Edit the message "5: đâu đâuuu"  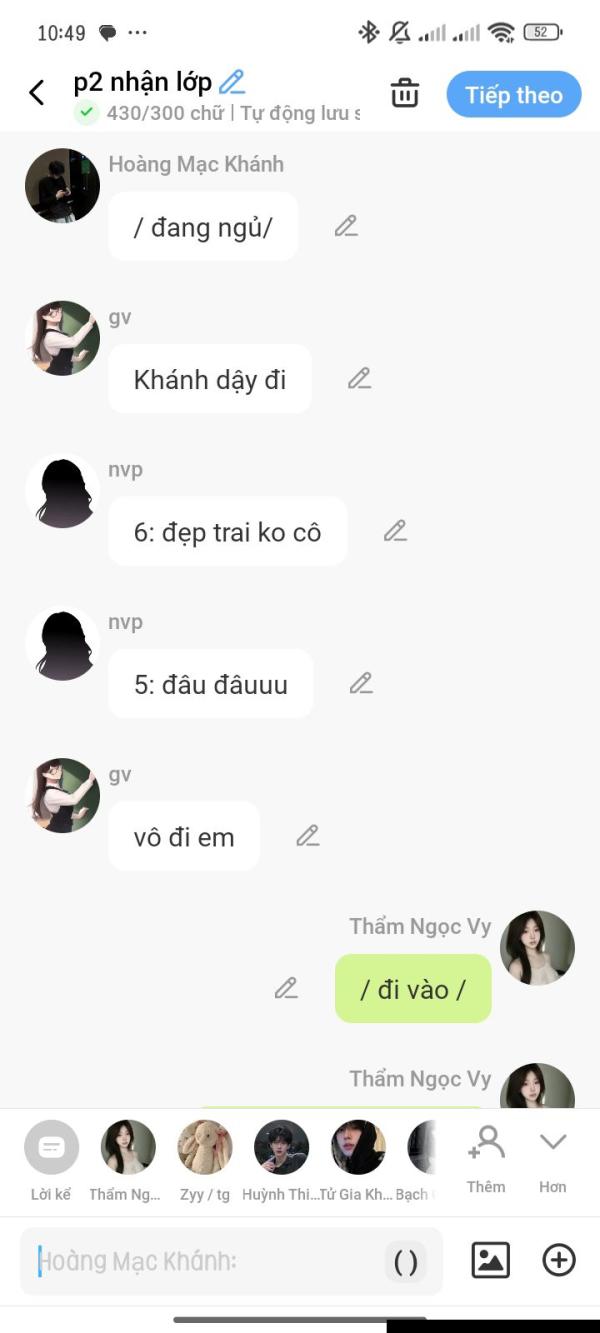pyautogui.click(x=361, y=684)
